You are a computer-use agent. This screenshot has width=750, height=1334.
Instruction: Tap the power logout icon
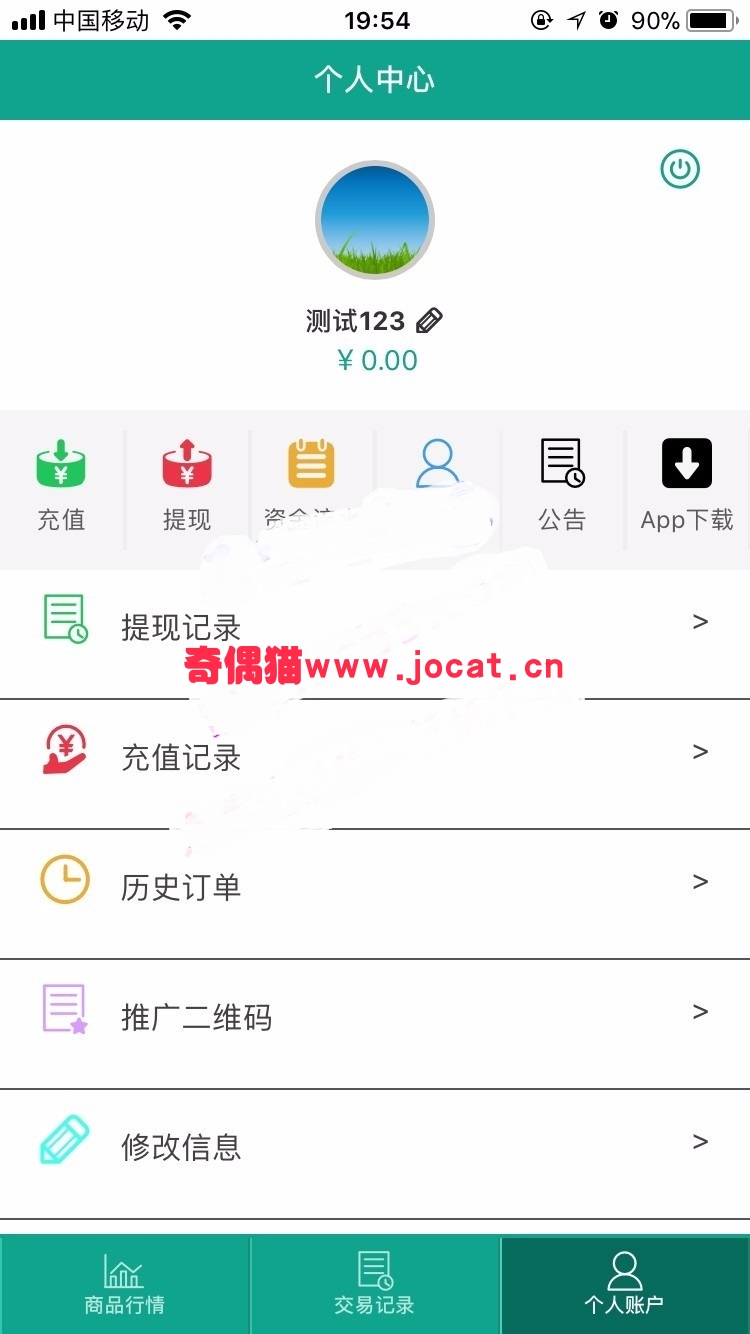(x=680, y=169)
